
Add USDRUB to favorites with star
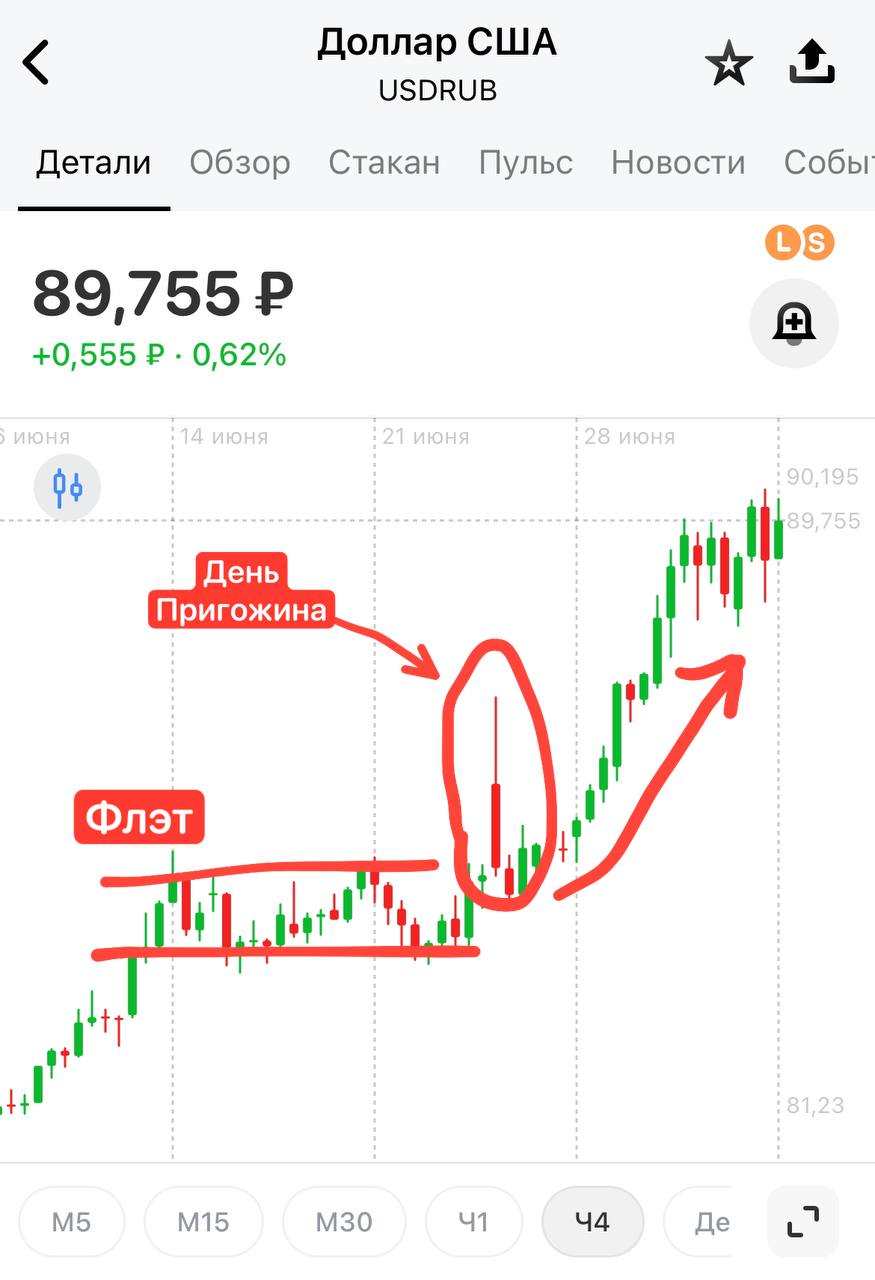(728, 65)
